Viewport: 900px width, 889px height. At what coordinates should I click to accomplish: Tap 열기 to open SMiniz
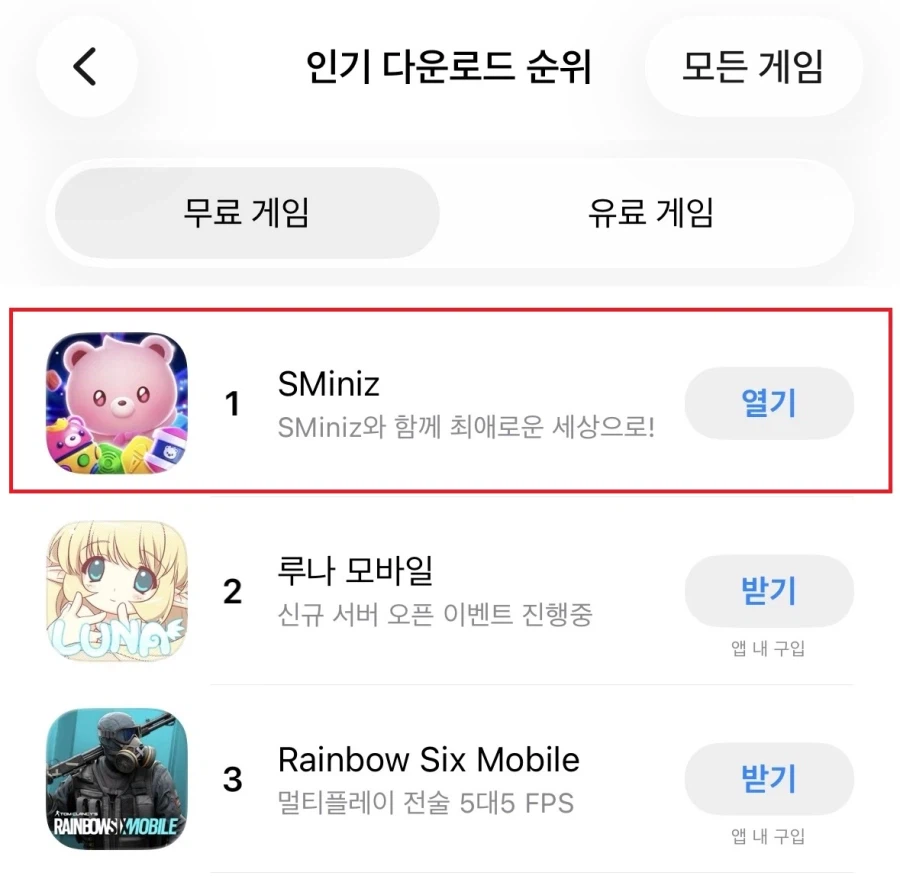768,403
